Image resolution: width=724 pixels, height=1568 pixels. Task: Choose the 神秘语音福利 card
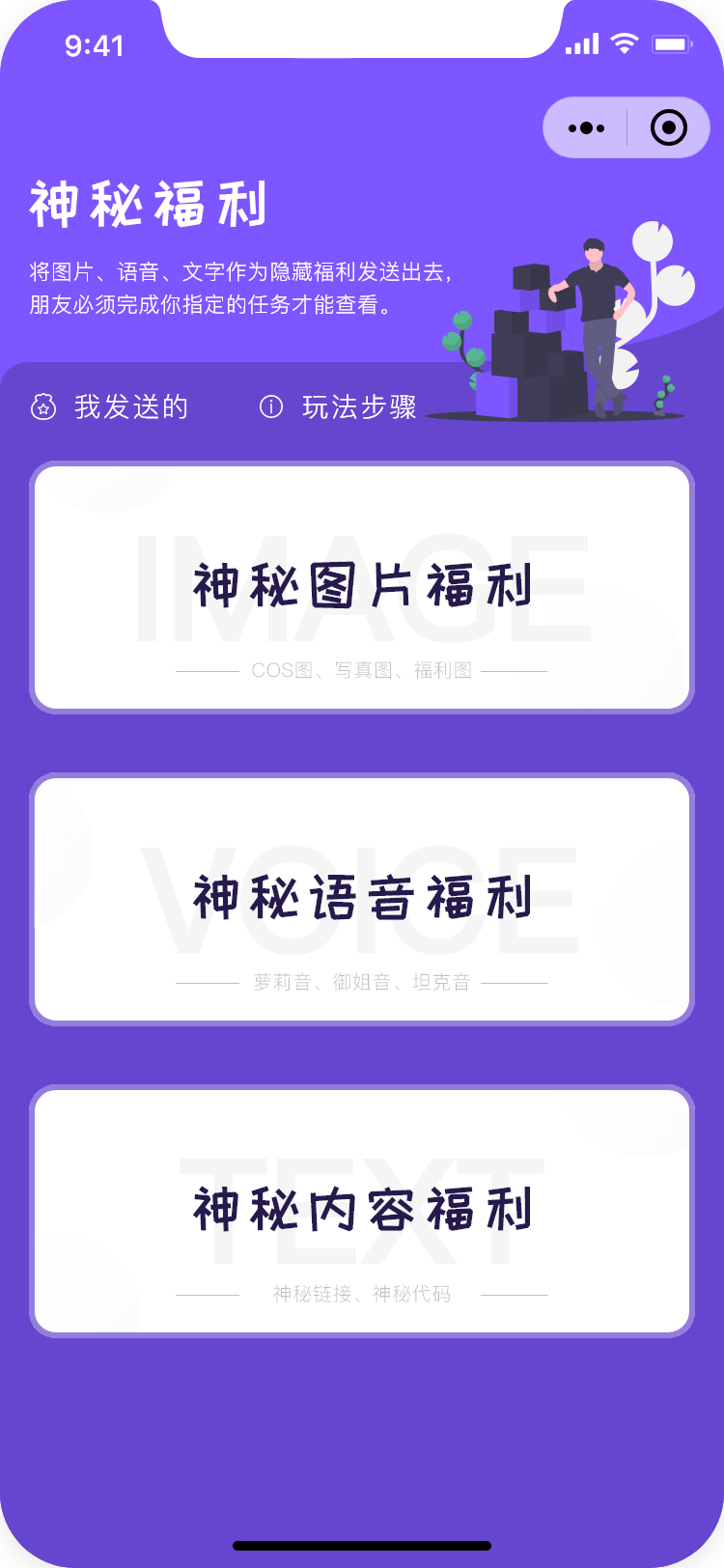(362, 899)
